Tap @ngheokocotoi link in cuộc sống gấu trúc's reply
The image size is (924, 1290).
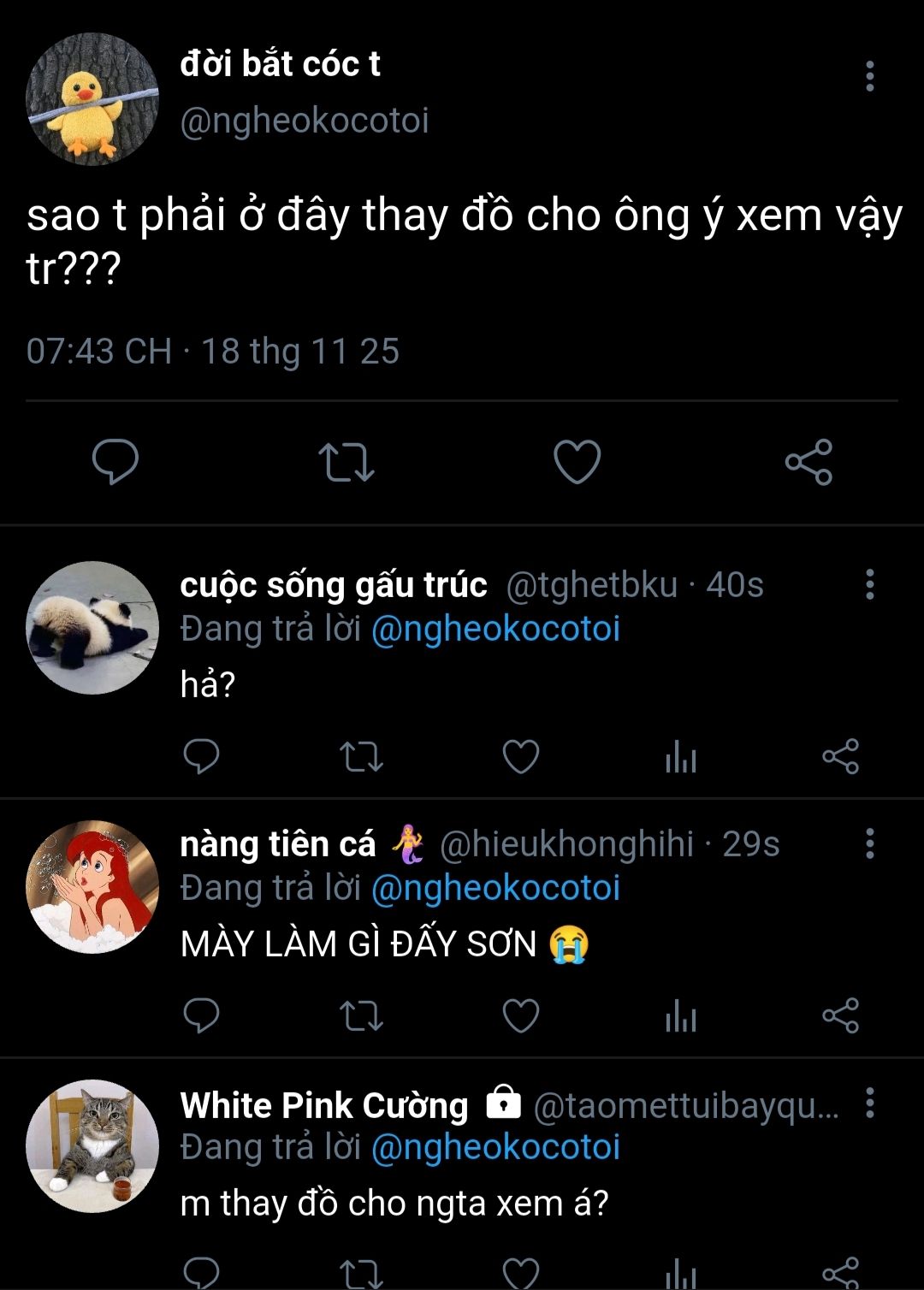coord(495,629)
